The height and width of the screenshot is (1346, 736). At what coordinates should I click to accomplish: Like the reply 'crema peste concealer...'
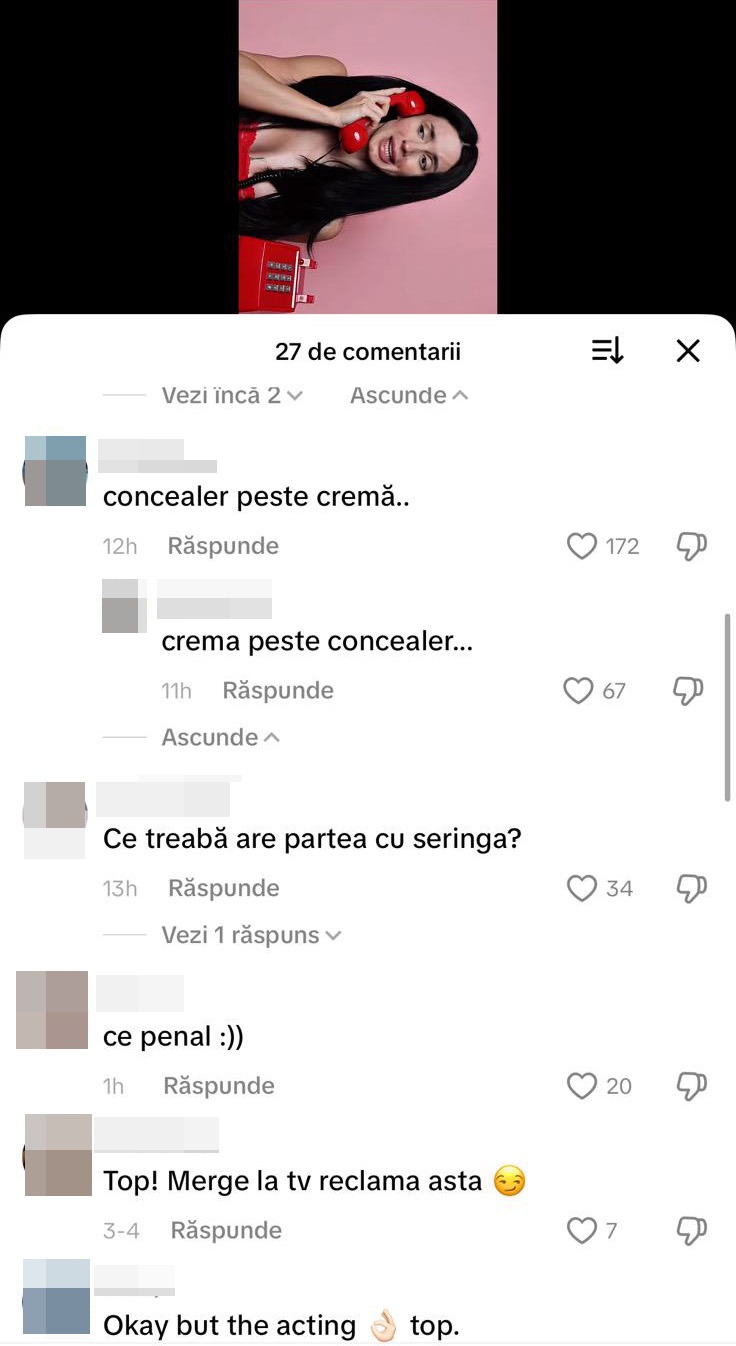(x=578, y=690)
